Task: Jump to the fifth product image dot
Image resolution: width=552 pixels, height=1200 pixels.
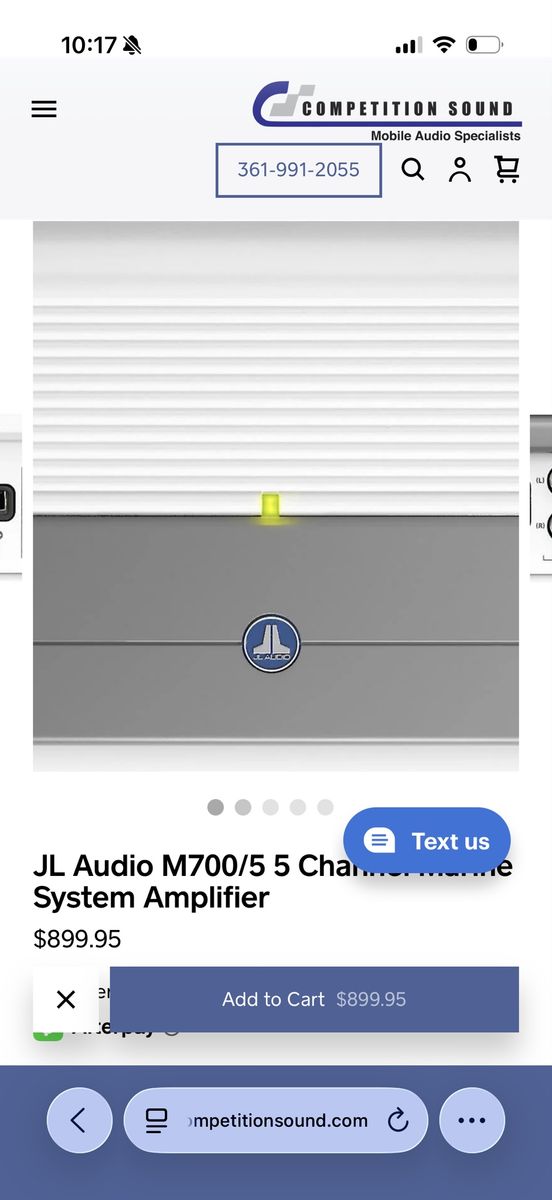Action: point(325,807)
